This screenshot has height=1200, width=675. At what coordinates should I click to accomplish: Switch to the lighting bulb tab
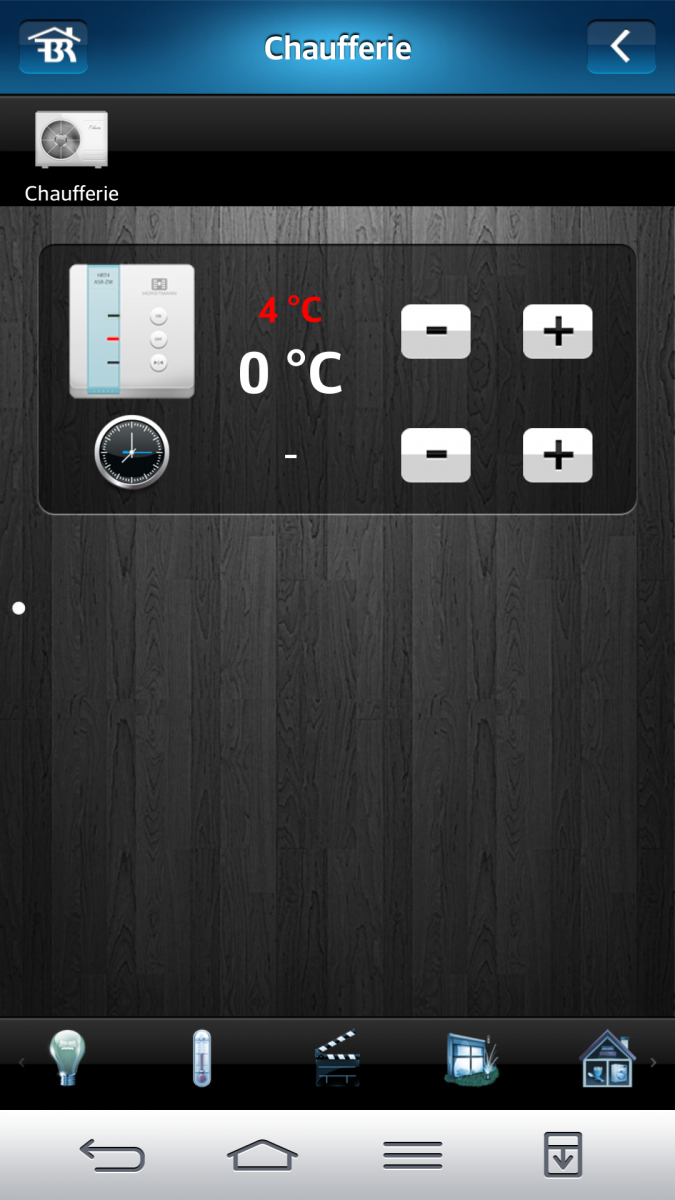pos(68,1058)
